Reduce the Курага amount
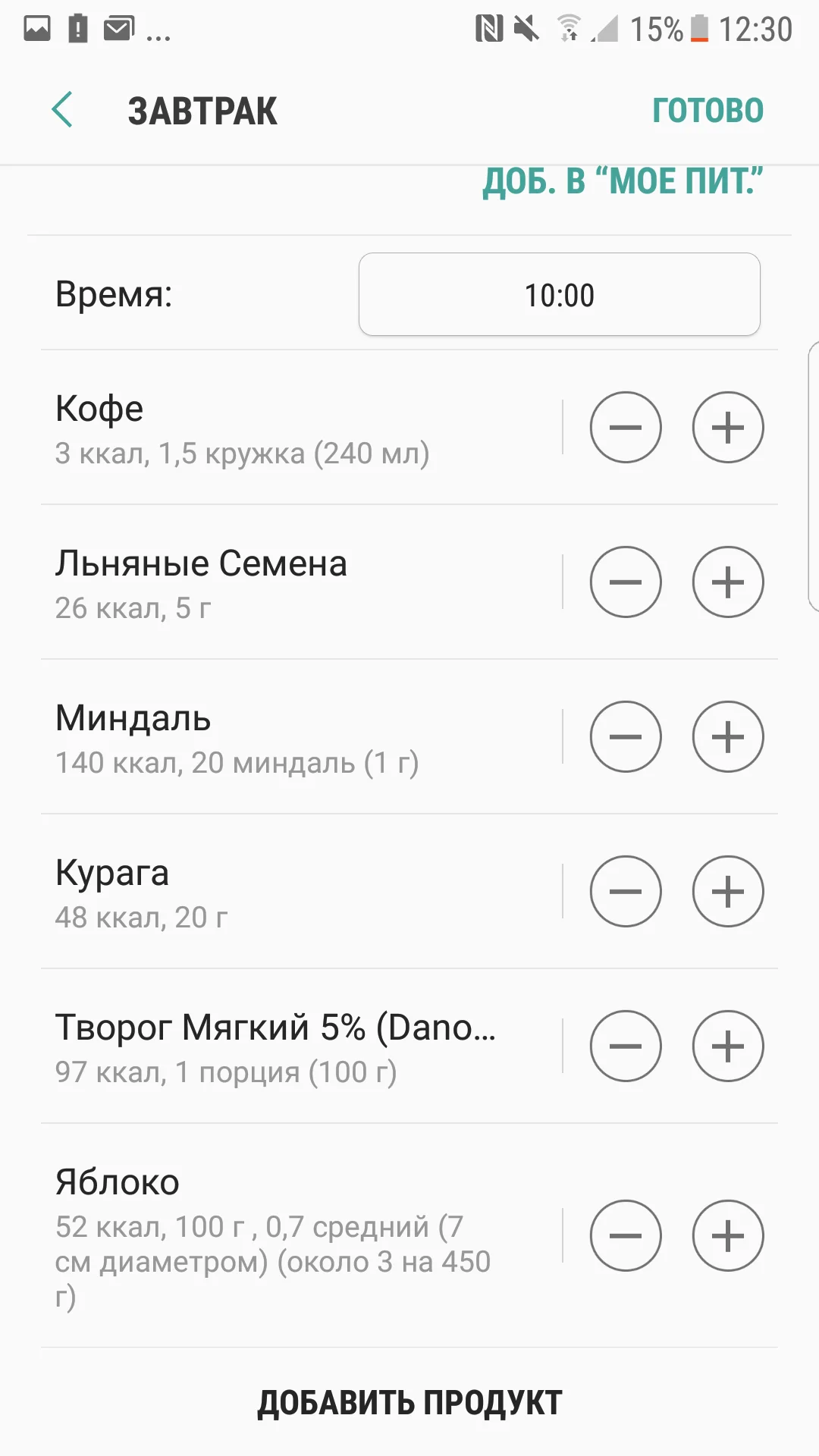 626,891
